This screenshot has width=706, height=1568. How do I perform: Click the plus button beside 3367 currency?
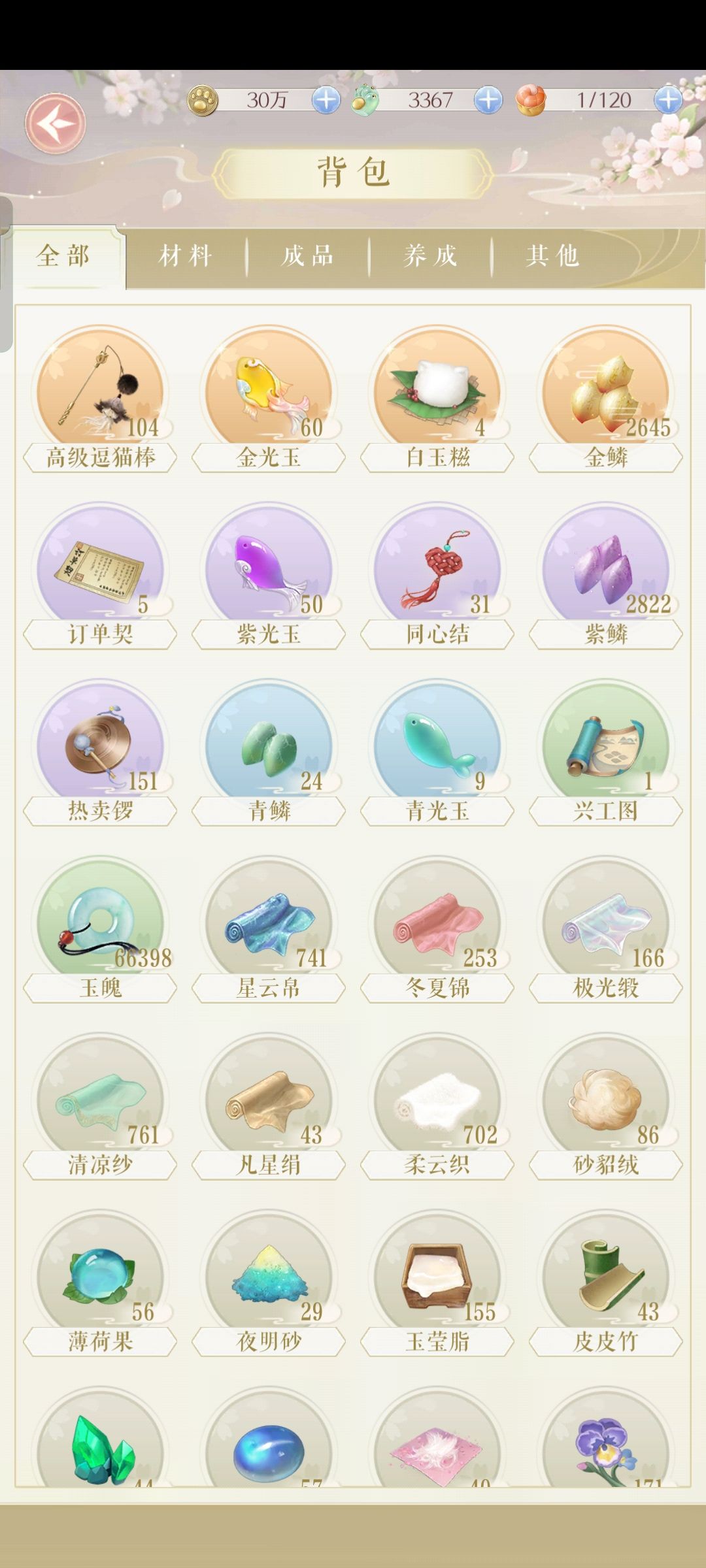pyautogui.click(x=485, y=99)
